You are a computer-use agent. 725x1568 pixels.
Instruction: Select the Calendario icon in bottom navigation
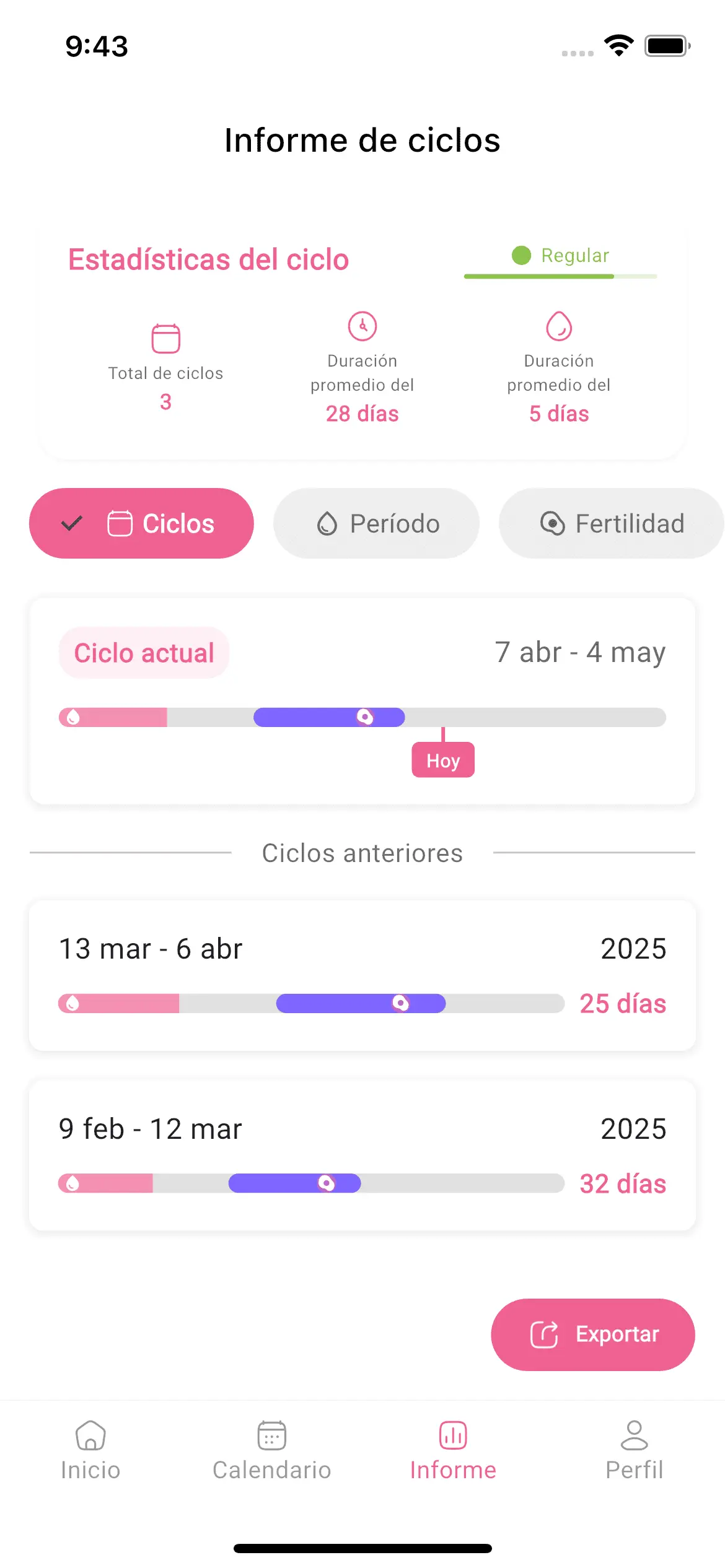pos(271,1438)
